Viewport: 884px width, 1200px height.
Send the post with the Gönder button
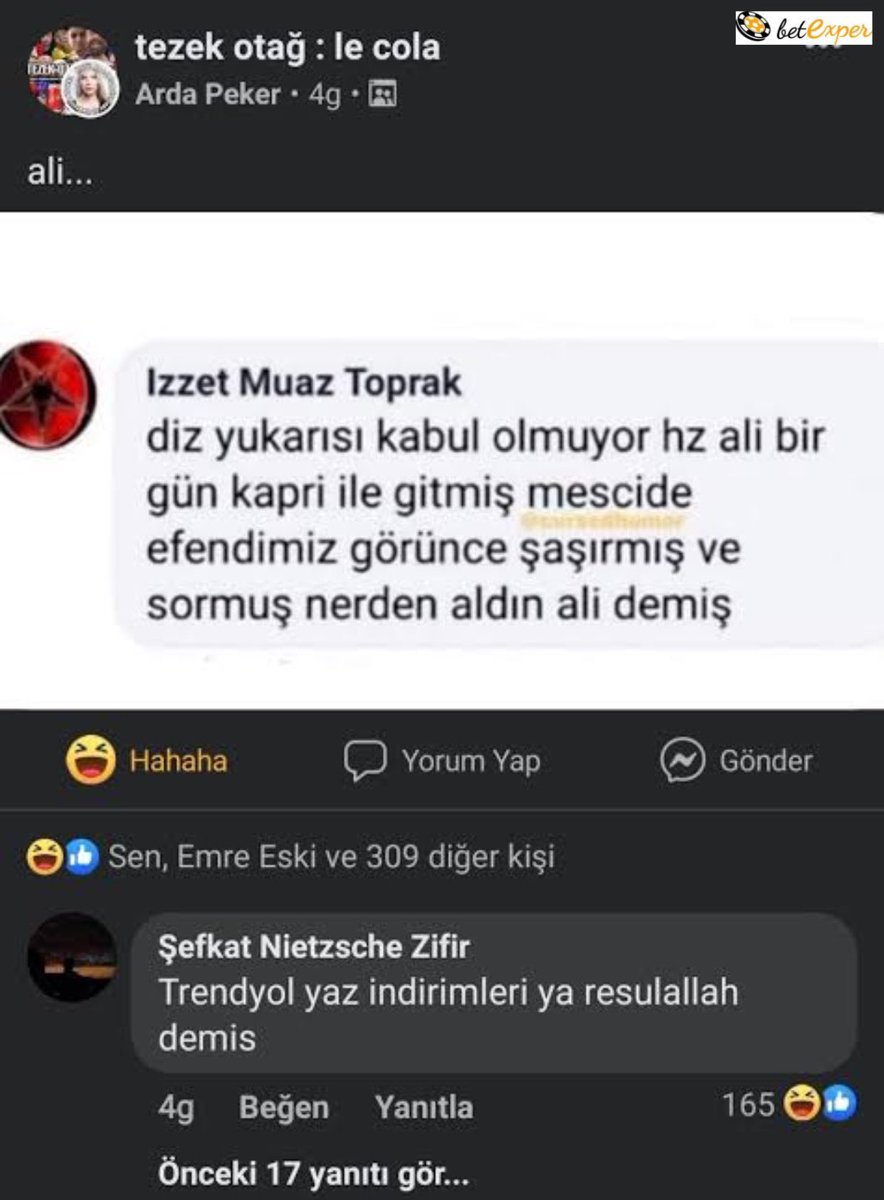(737, 761)
